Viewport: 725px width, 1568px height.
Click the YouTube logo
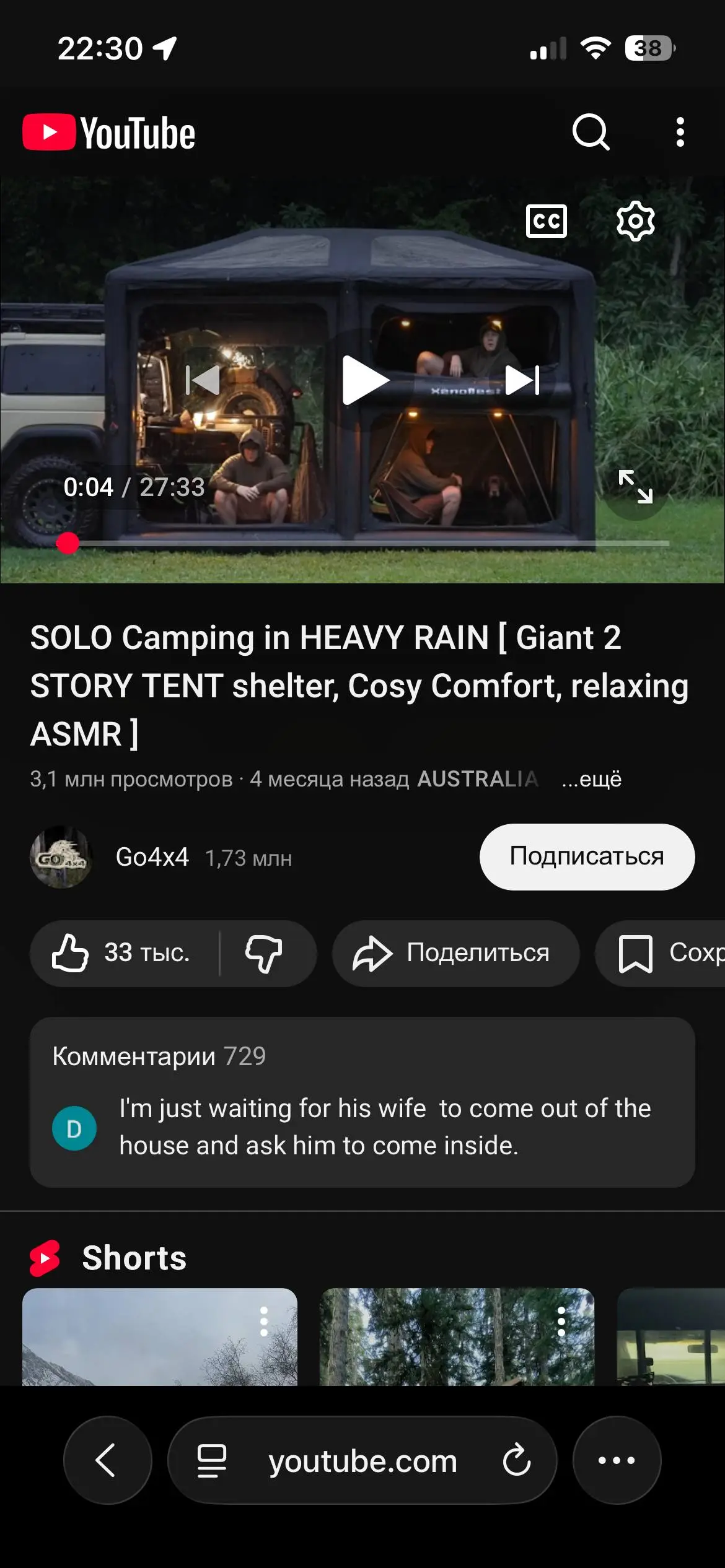[x=108, y=131]
